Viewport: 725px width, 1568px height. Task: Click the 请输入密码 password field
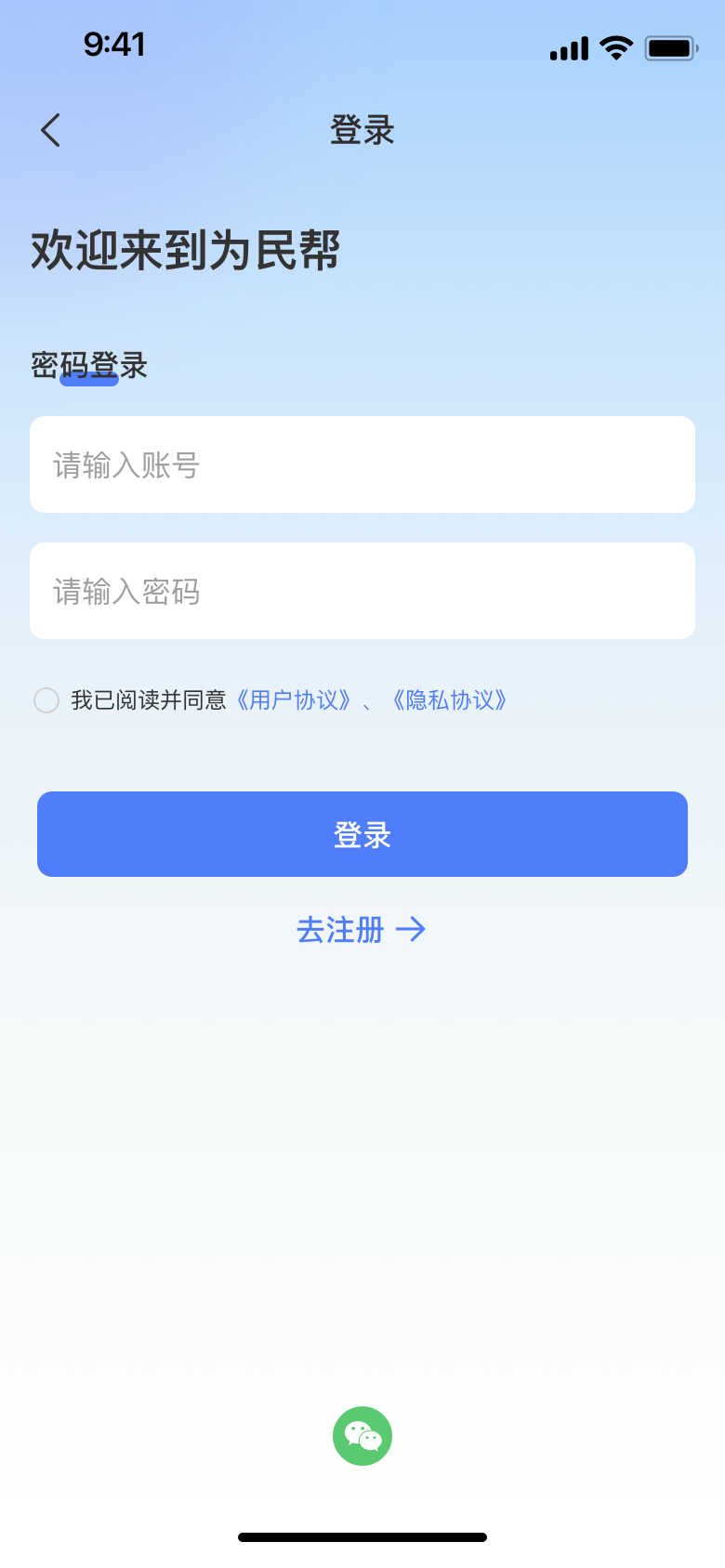362,591
